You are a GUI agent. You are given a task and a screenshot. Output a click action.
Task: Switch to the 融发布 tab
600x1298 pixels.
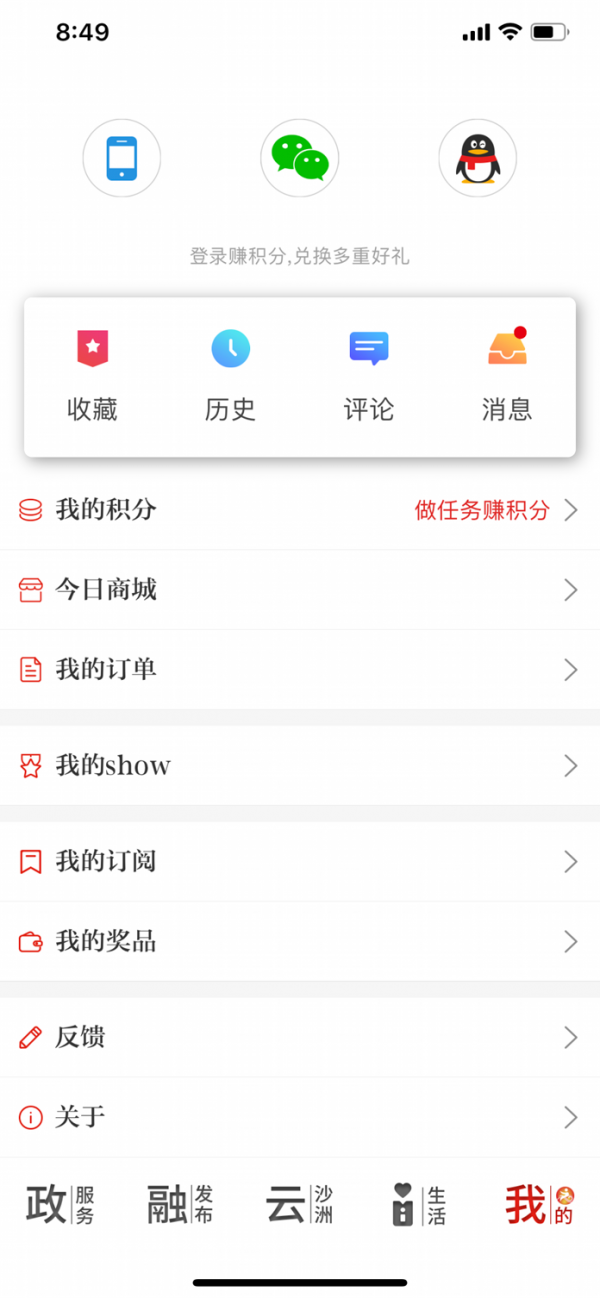tap(180, 1205)
